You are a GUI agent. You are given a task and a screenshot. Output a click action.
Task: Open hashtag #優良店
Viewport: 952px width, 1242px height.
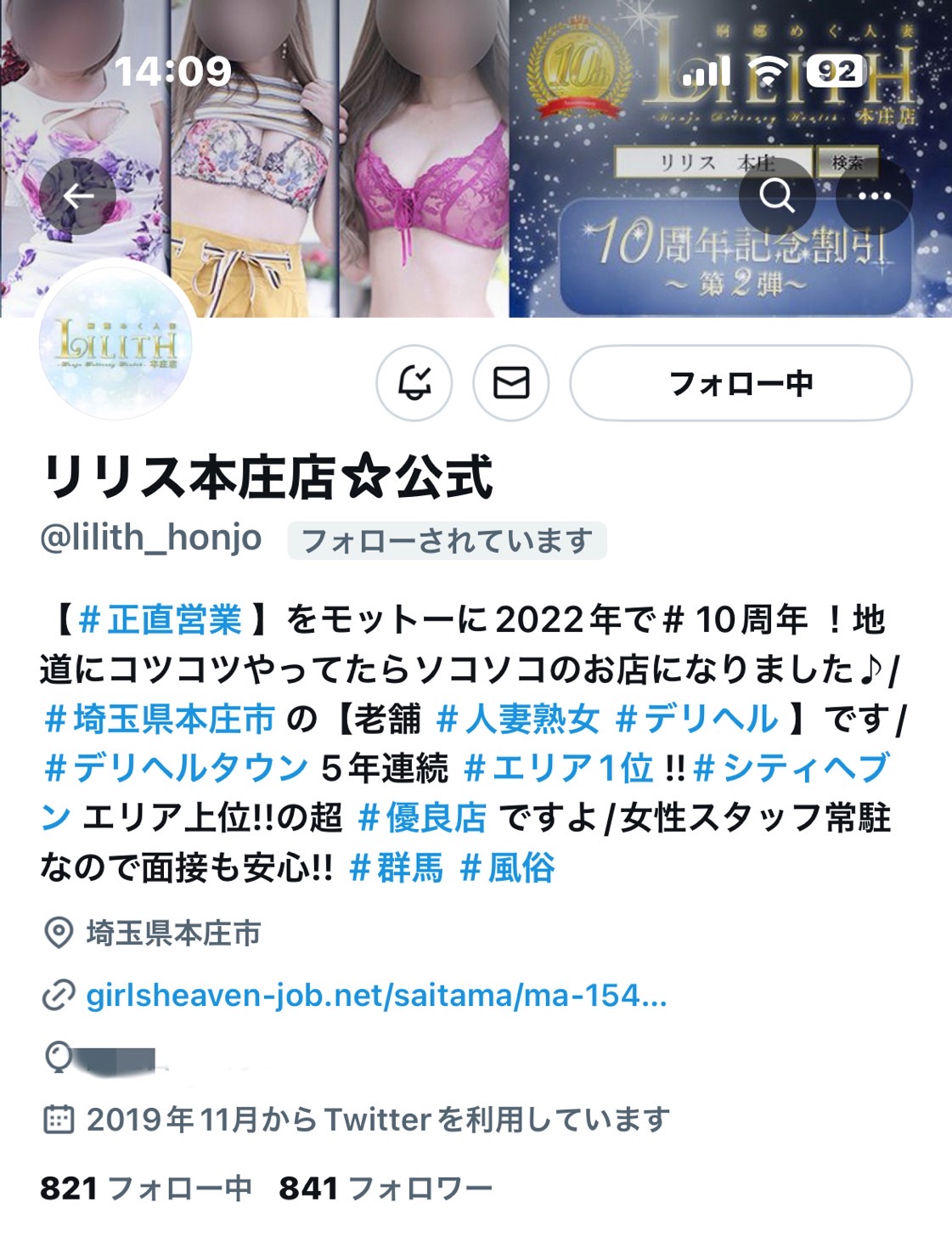(423, 818)
